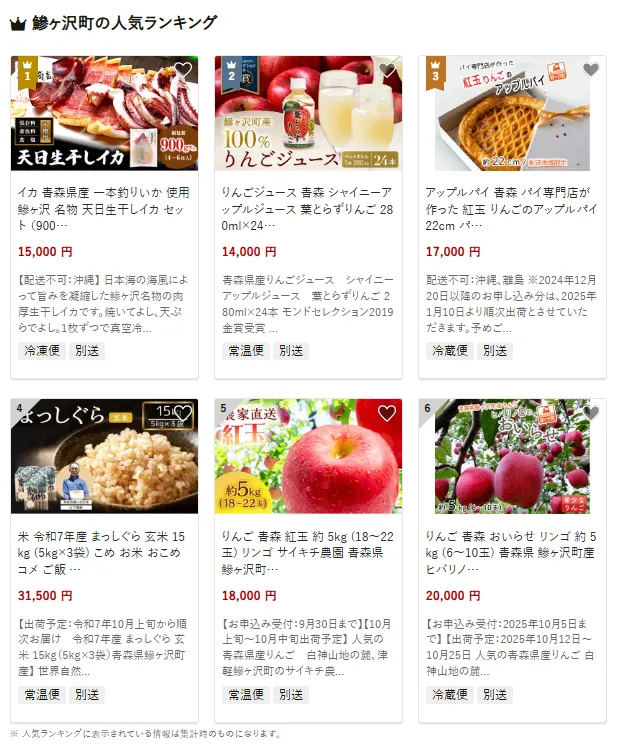
Task: Favorite the 紅玉 りんご item
Action: pos(387,413)
